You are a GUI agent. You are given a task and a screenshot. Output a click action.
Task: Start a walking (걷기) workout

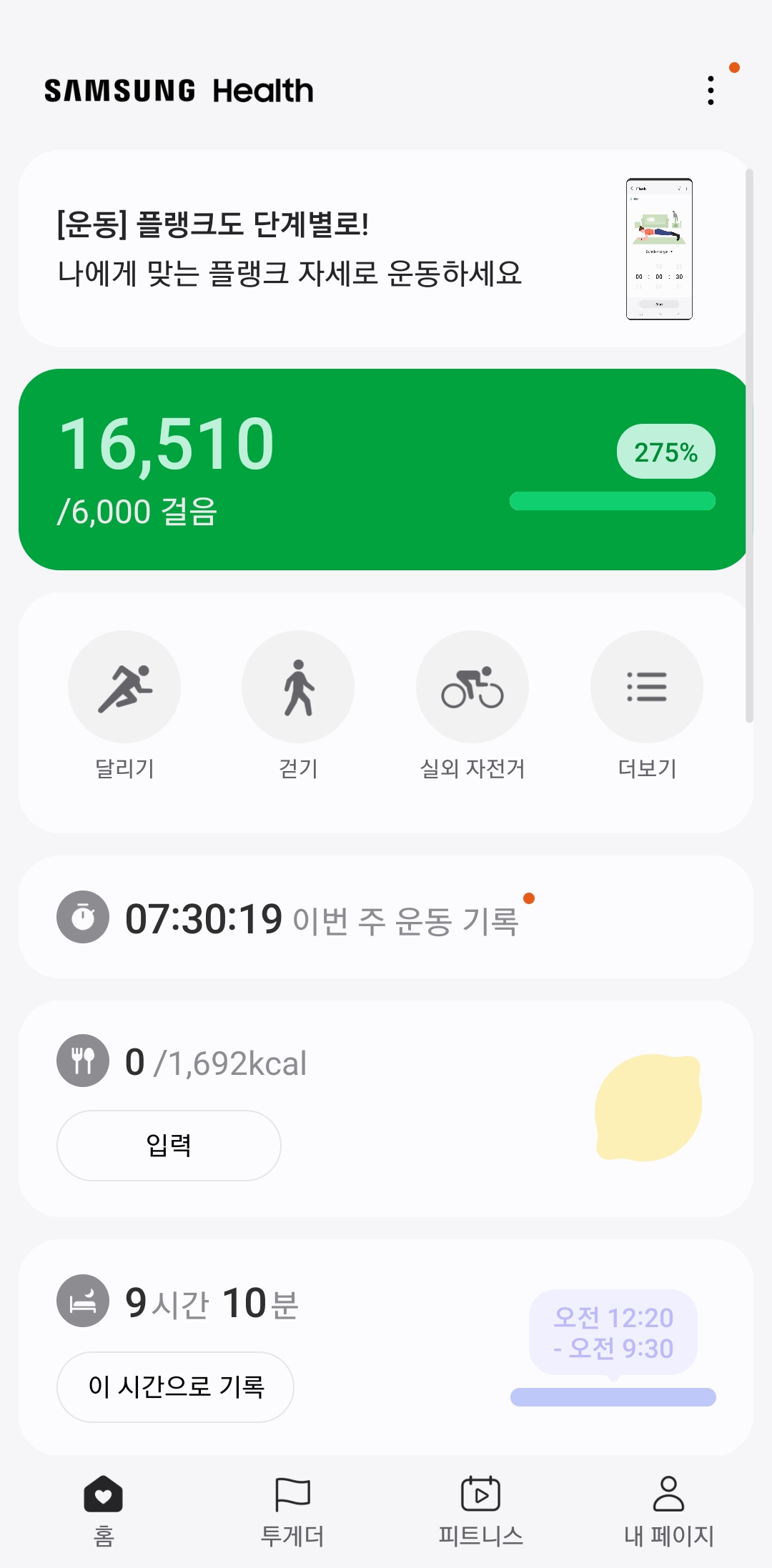[298, 687]
